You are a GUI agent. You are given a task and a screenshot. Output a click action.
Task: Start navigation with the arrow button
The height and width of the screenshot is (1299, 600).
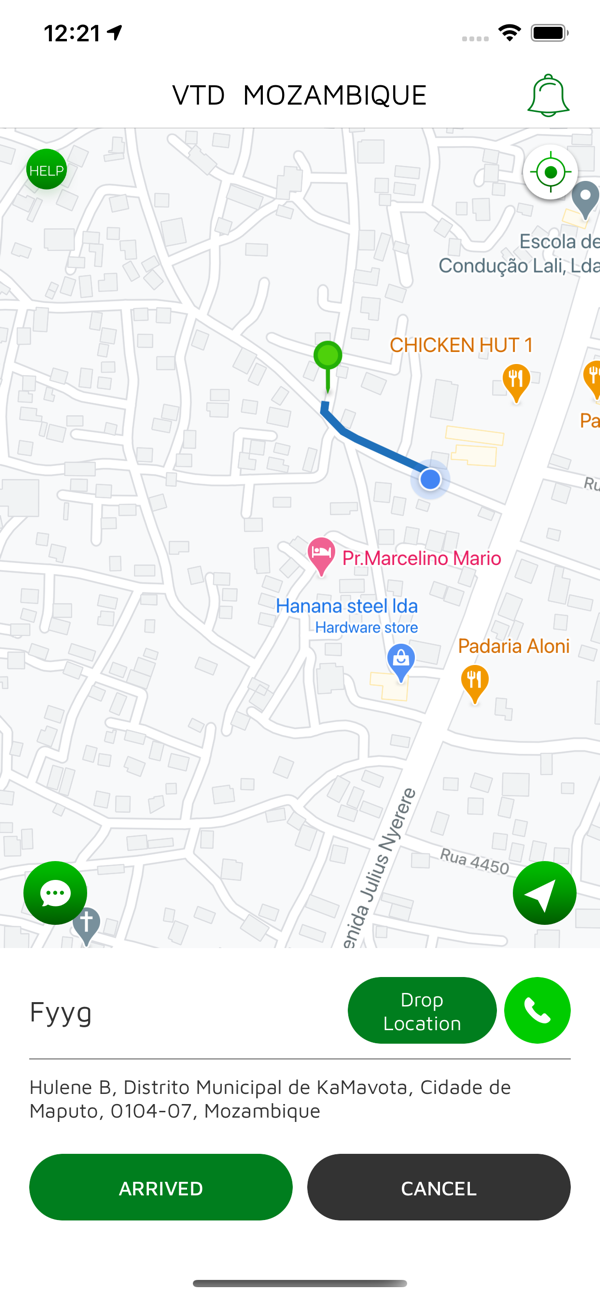(544, 893)
